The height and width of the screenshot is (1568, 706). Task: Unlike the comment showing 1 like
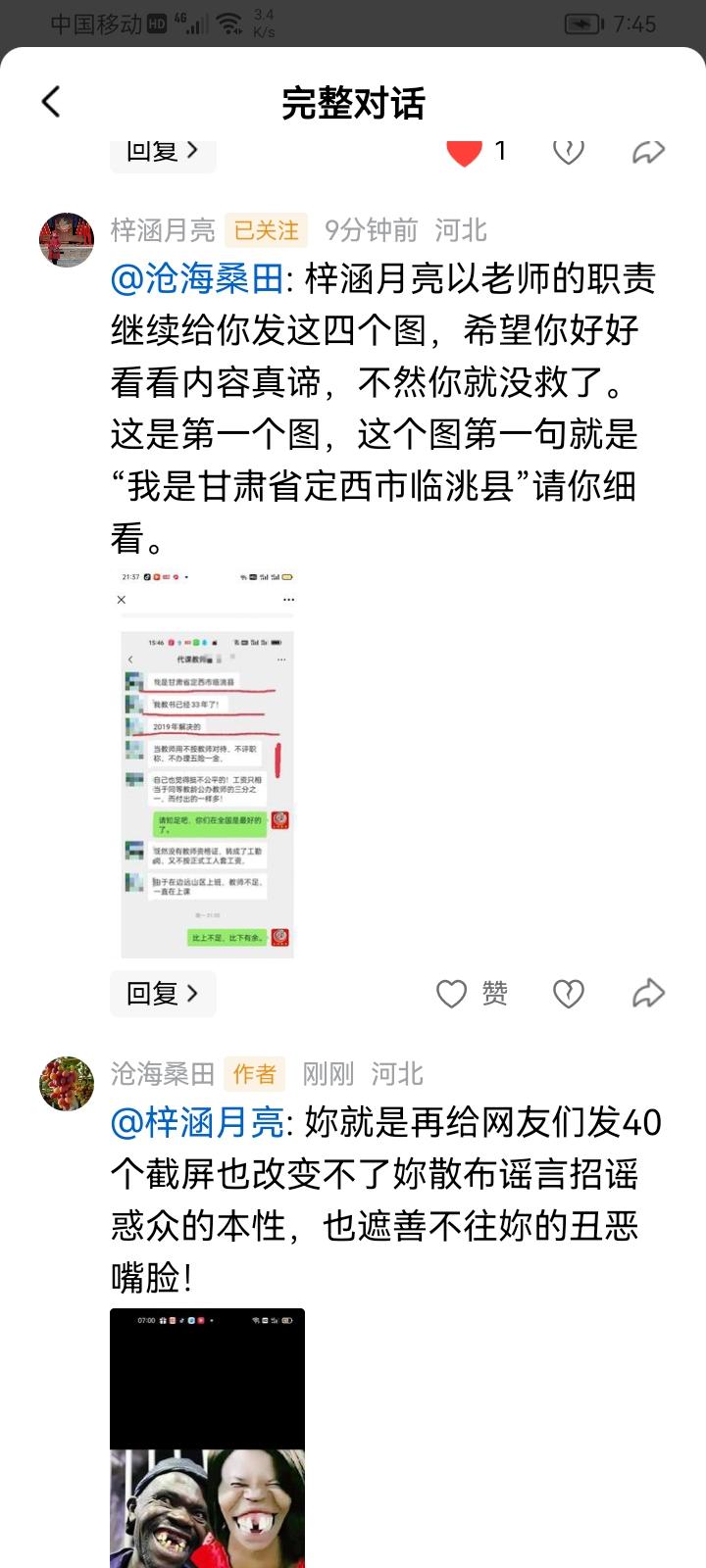pyautogui.click(x=463, y=152)
